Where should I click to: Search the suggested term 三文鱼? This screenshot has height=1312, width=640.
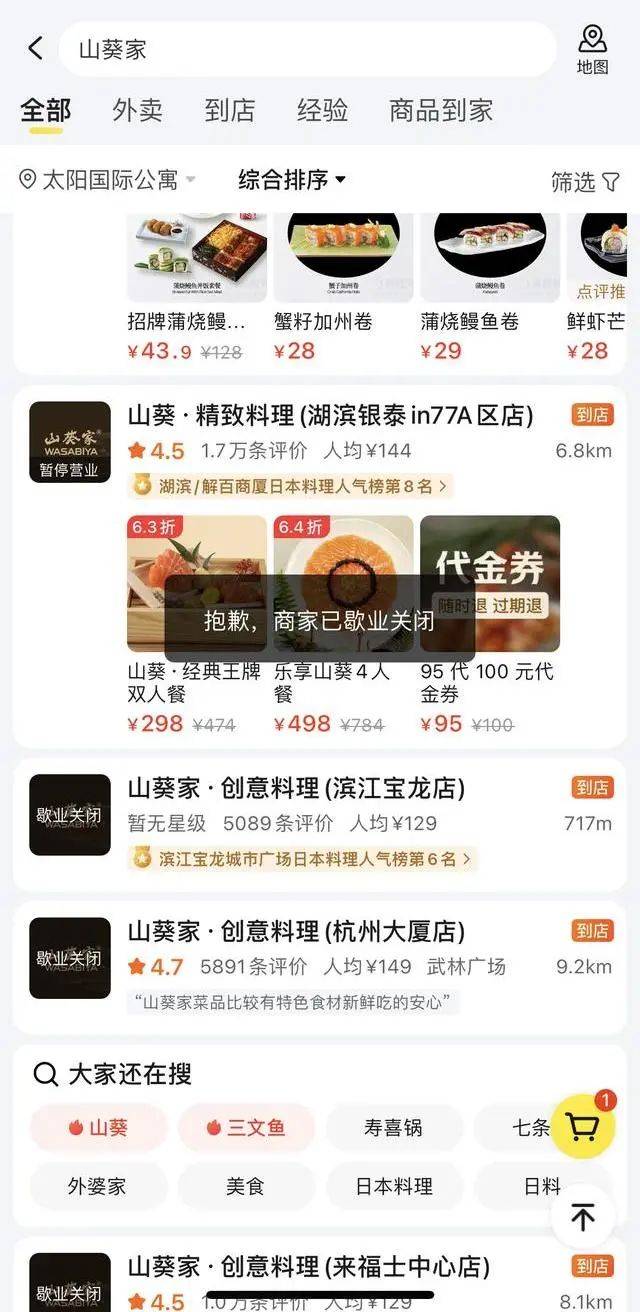(246, 1128)
